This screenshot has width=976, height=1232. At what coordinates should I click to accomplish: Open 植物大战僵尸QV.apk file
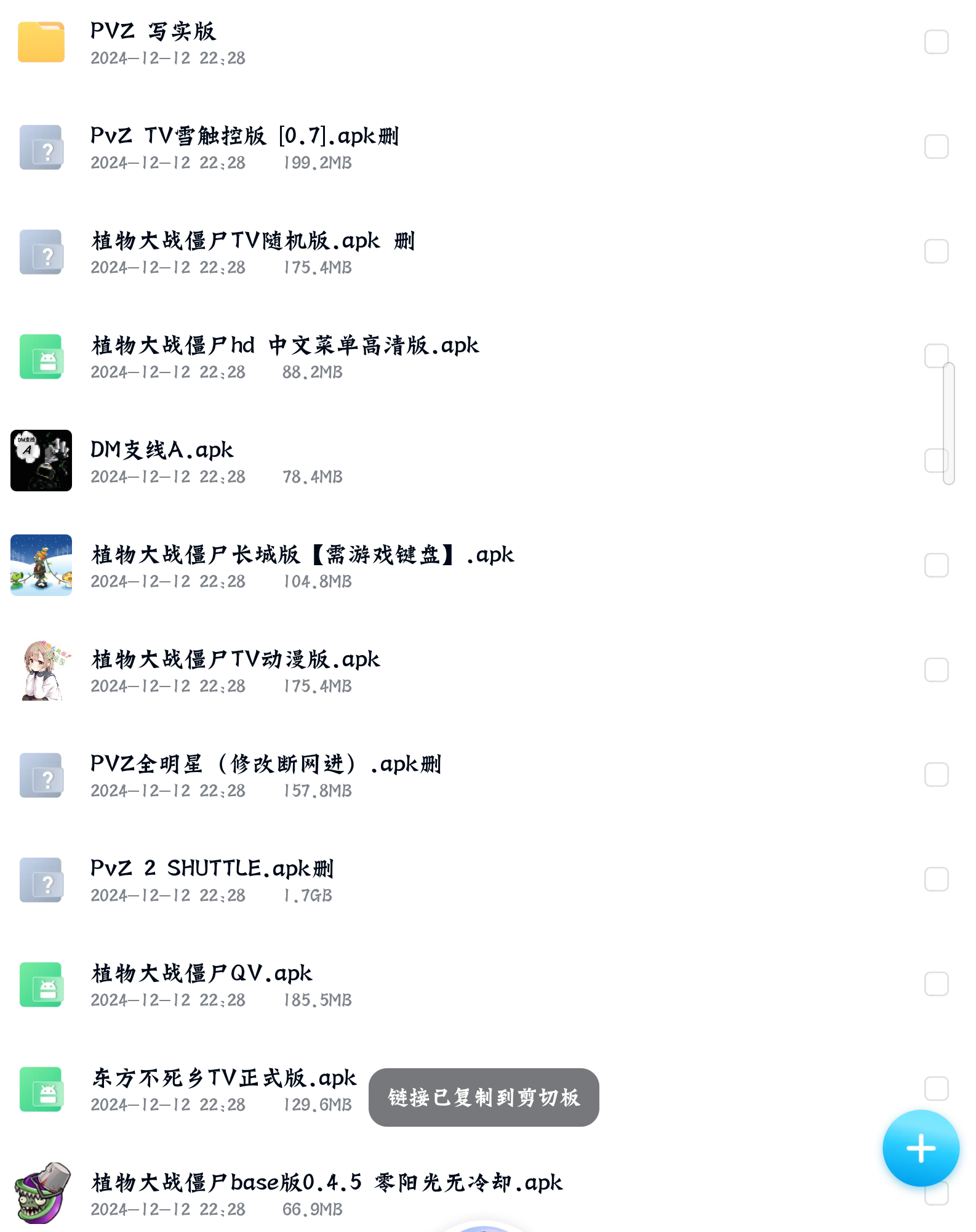pos(202,984)
